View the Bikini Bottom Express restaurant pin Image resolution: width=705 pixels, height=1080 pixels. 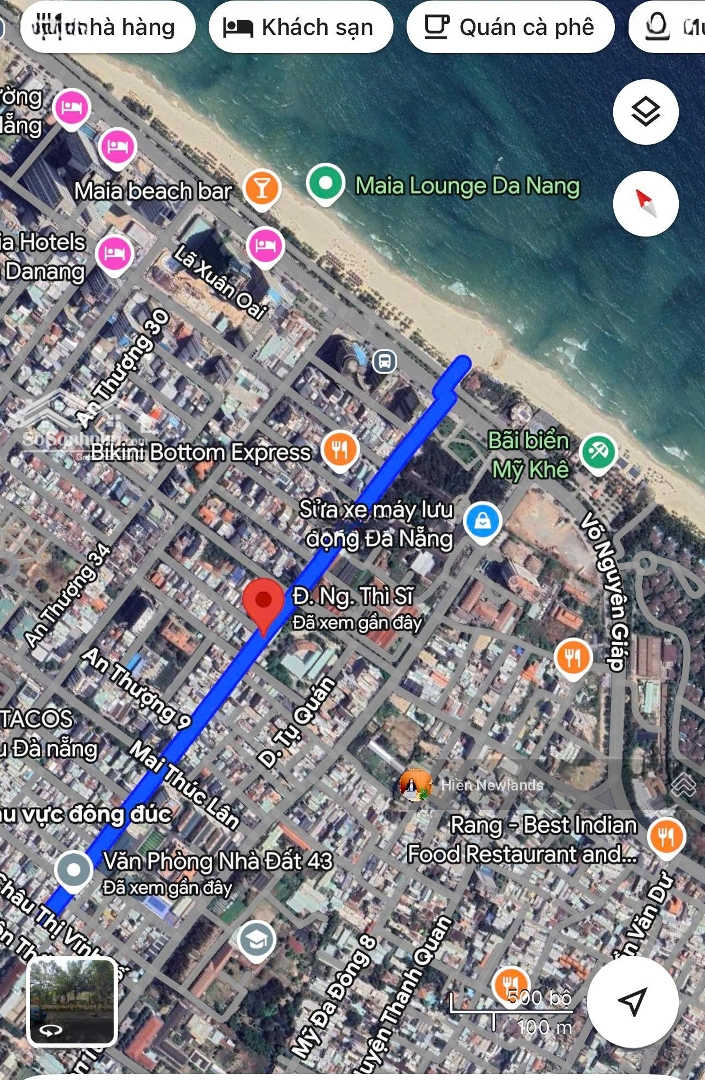click(340, 451)
